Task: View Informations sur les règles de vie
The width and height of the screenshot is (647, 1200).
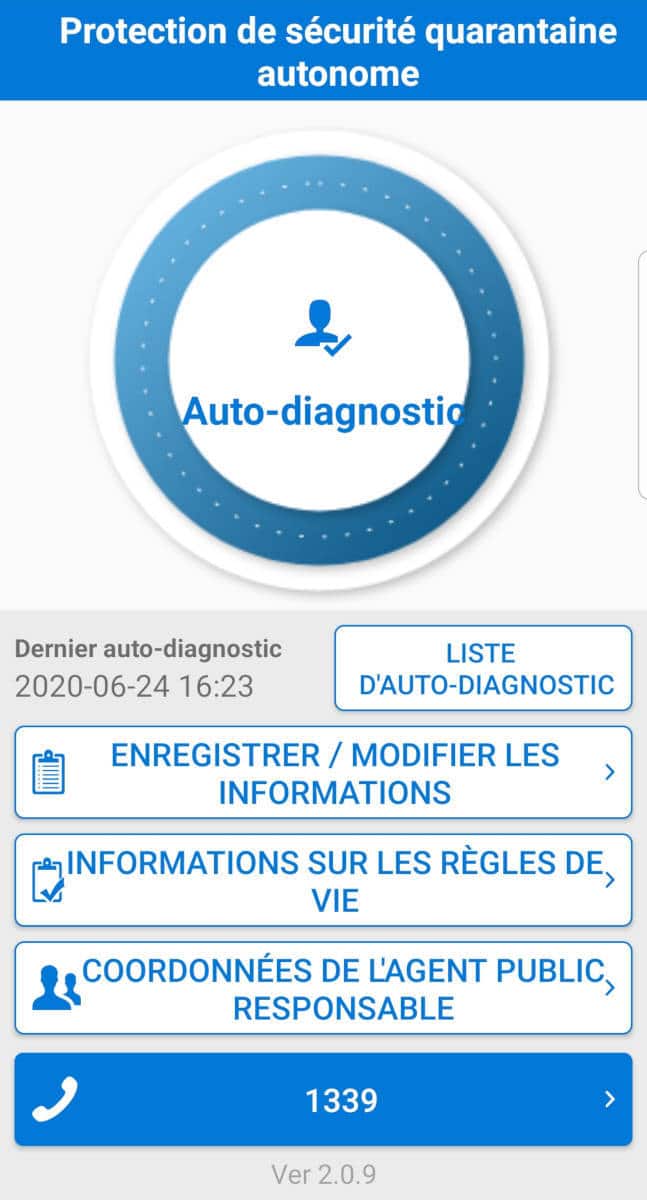Action: point(323,880)
